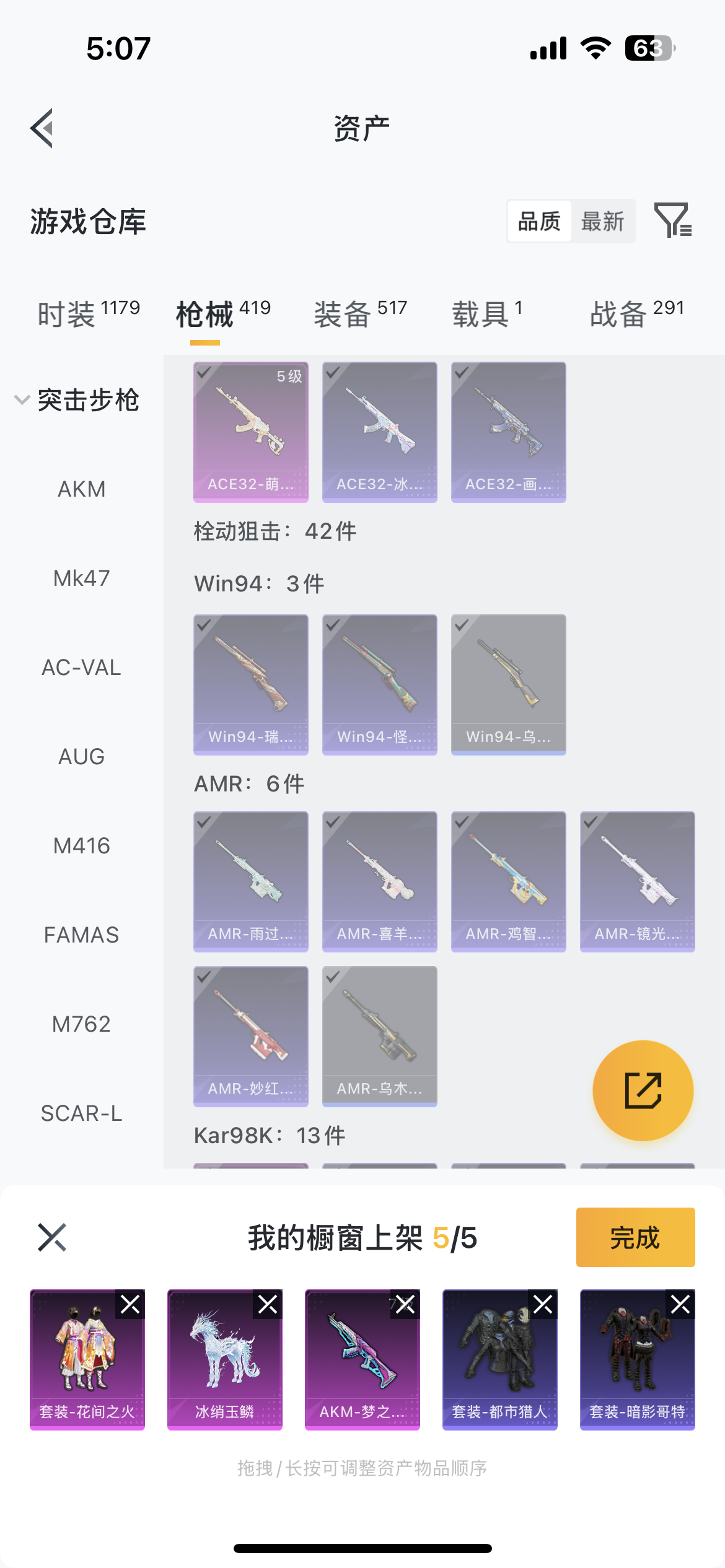The image size is (725, 1568).
Task: Tap the orange floating share button
Action: [643, 1090]
